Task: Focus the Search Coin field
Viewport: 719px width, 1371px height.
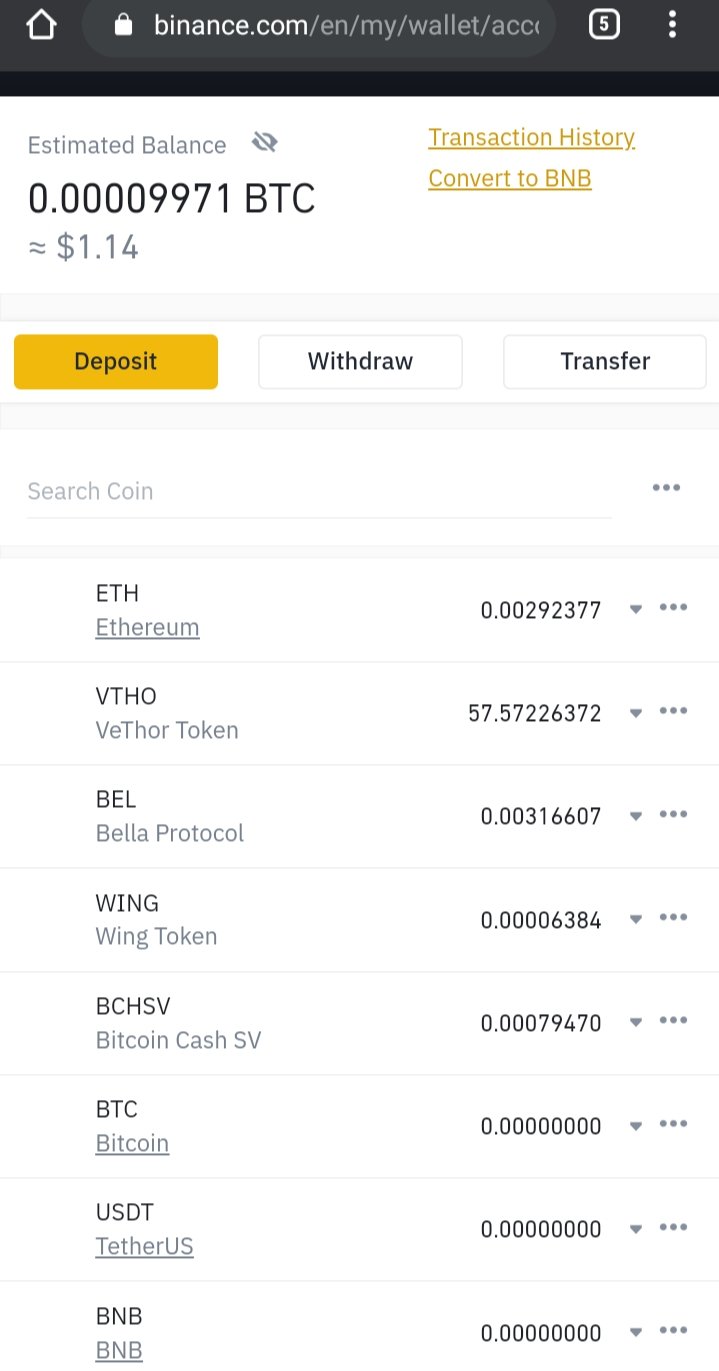Action: [319, 491]
